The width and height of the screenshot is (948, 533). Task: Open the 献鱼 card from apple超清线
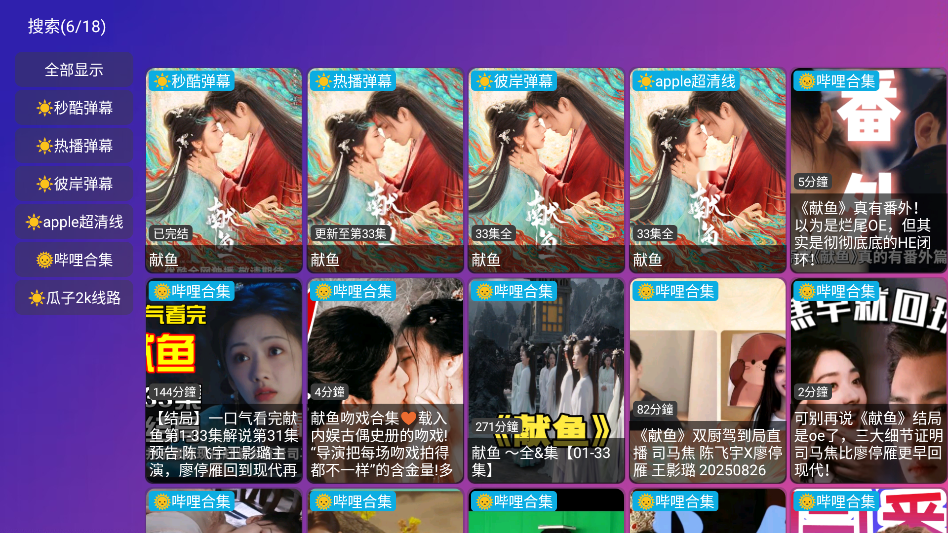tap(707, 170)
